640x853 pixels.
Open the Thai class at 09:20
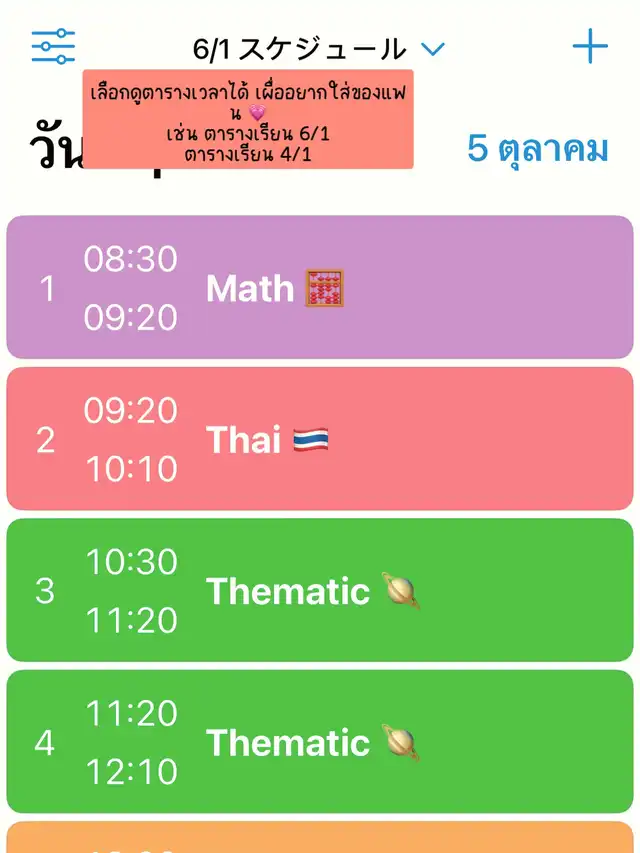pos(320,439)
